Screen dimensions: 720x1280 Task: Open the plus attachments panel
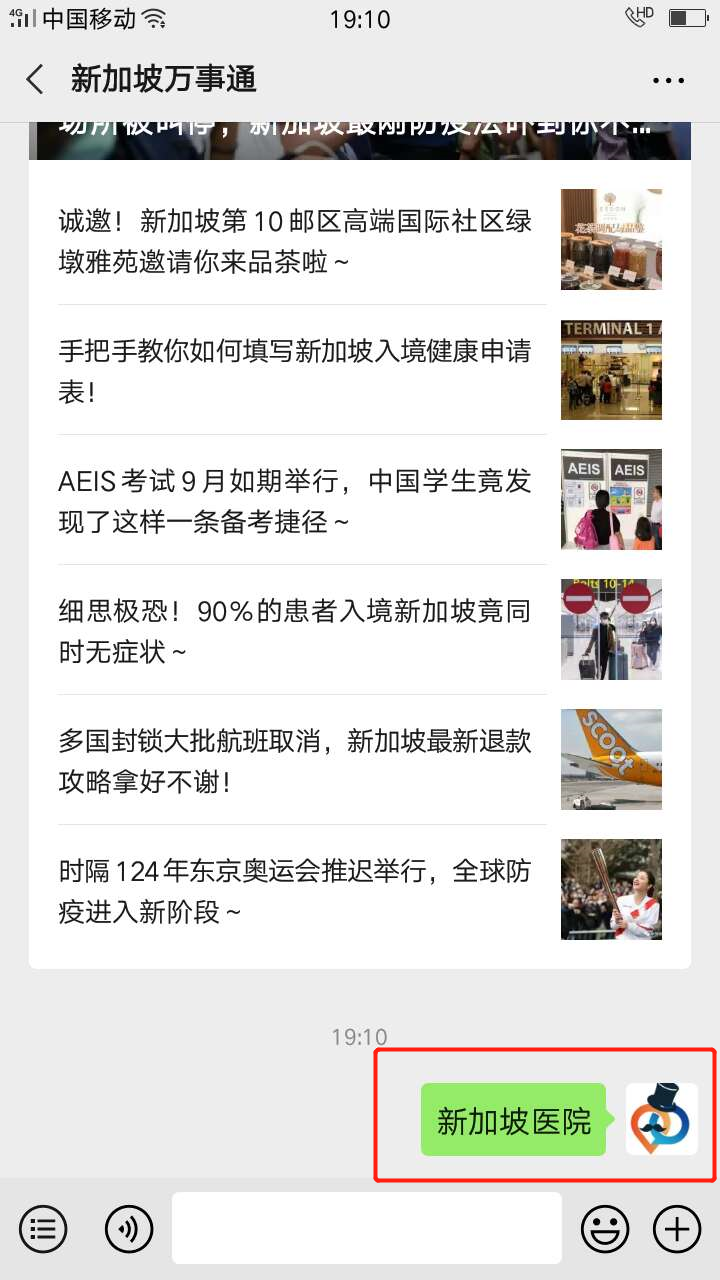pos(677,1228)
